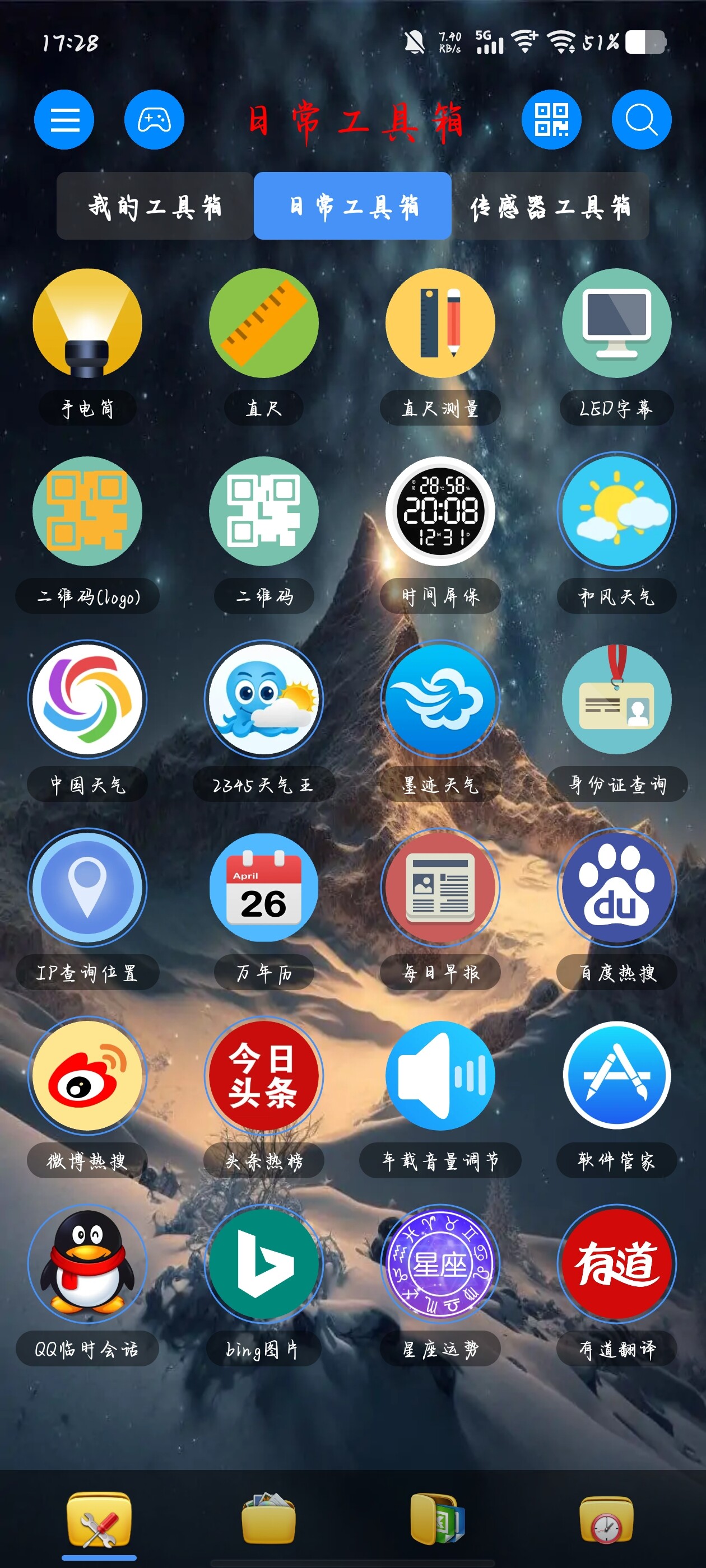
Task: Switch to the 传感器工具箱 tab
Action: click(550, 206)
